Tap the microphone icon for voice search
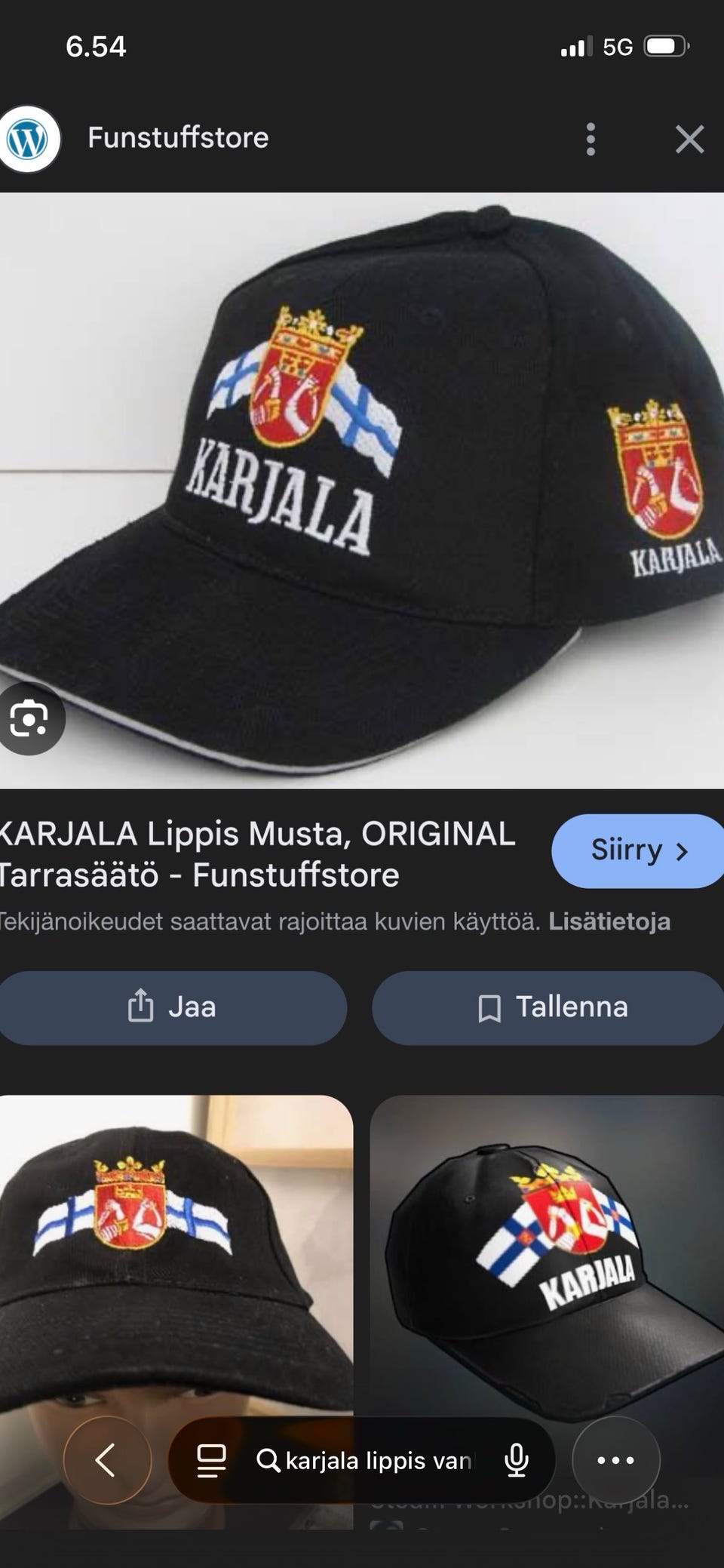The height and width of the screenshot is (1568, 724). [x=516, y=1460]
